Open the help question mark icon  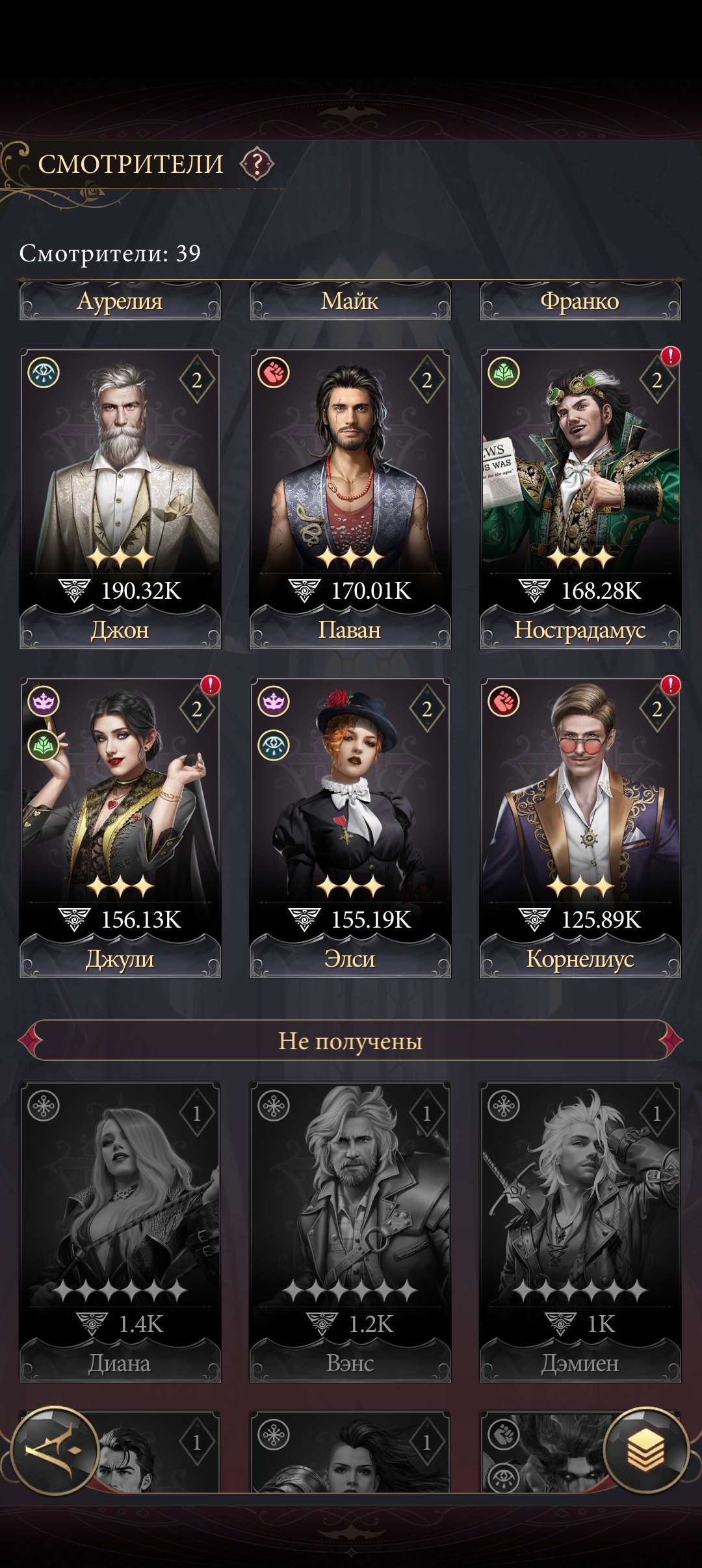coord(257,164)
